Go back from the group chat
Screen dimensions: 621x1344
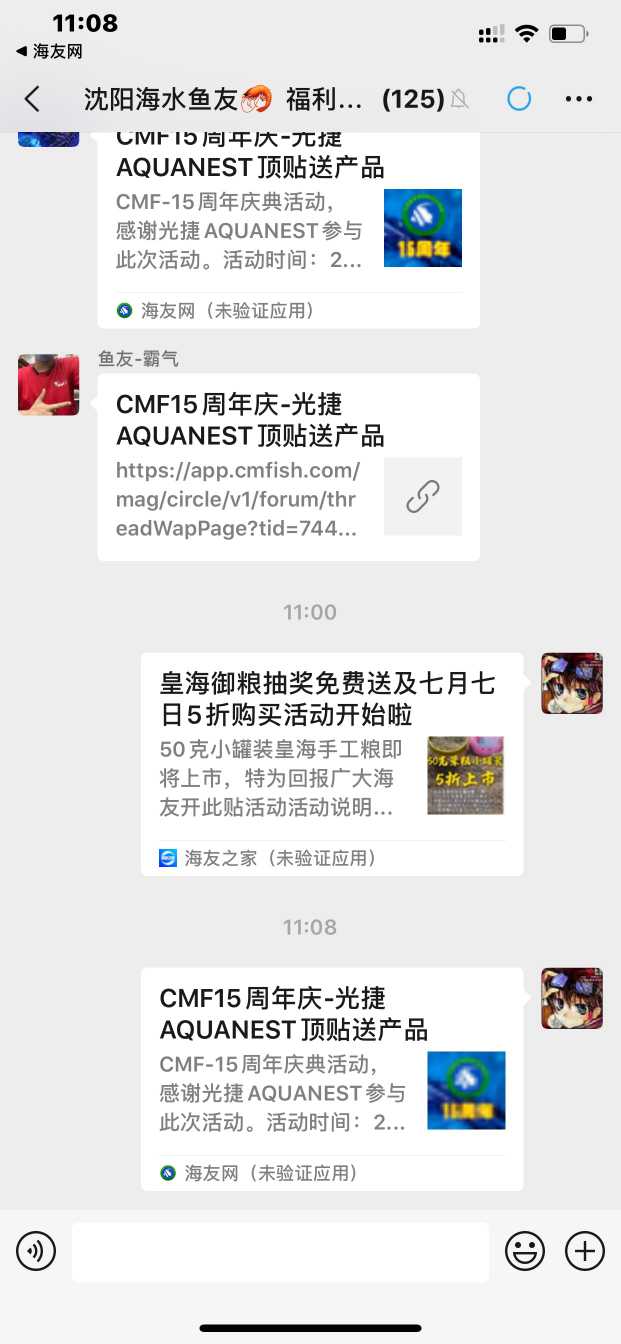coord(32,99)
